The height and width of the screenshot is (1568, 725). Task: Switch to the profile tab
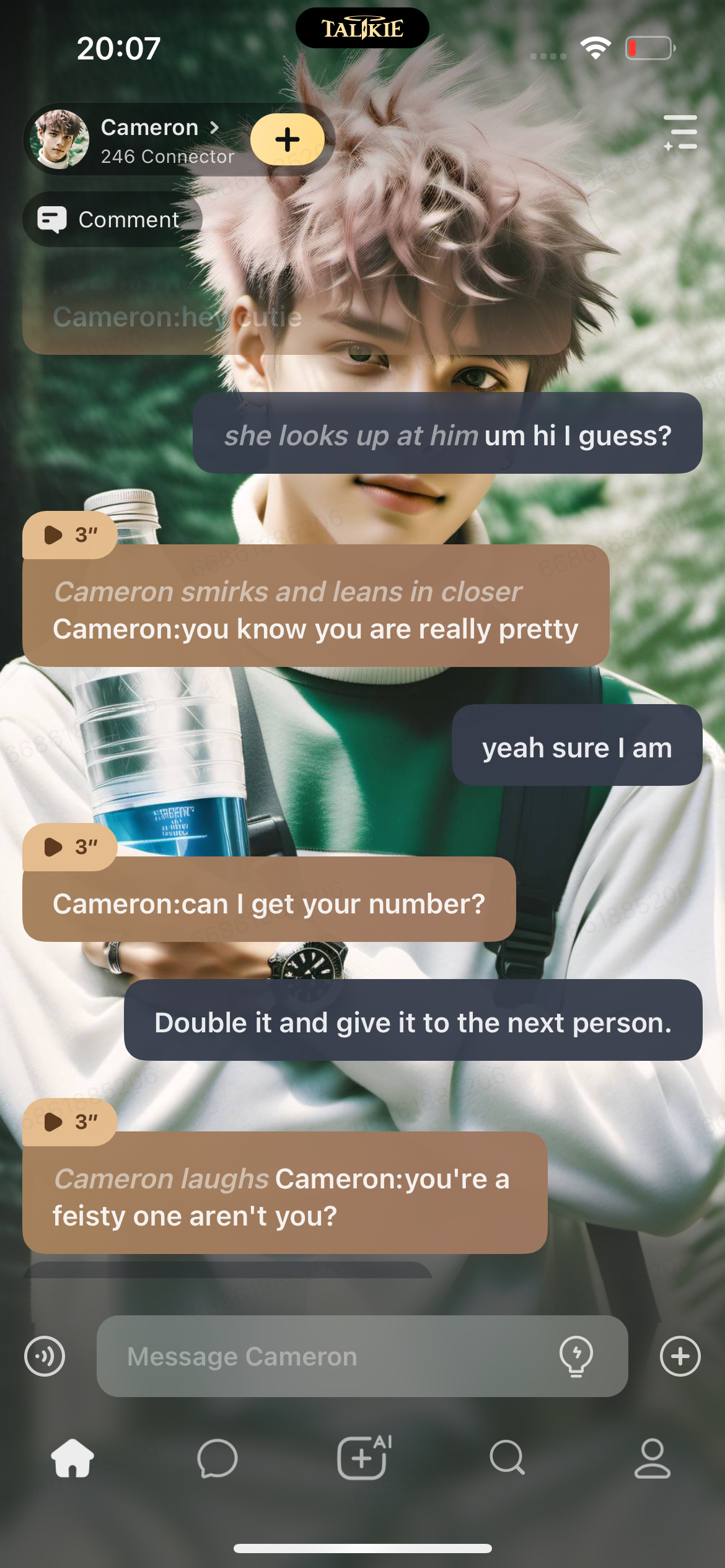click(652, 1458)
